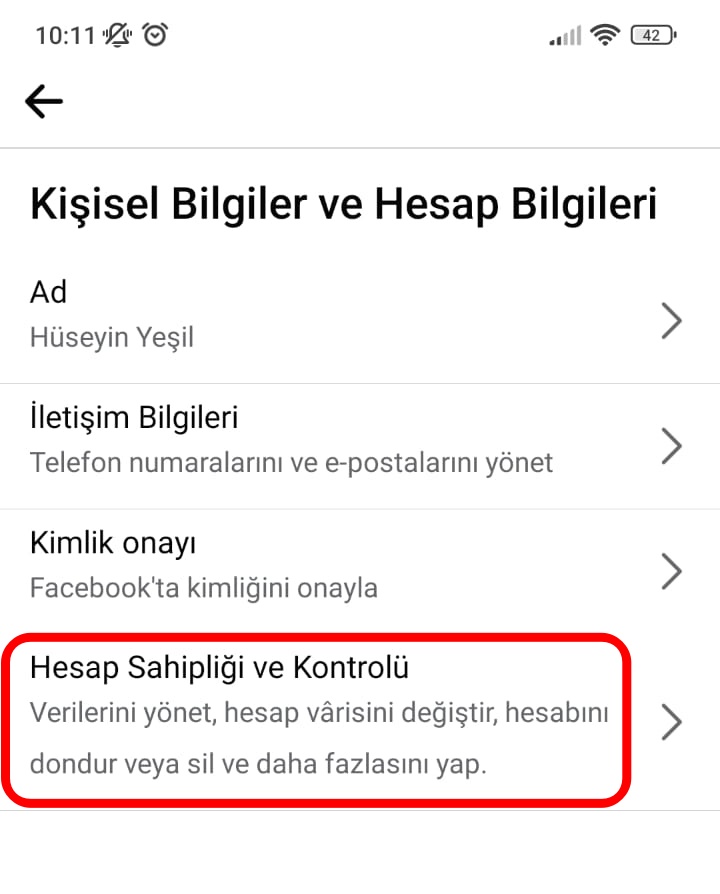Image resolution: width=720 pixels, height=894 pixels.
Task: Tap the name Hüseyin Yeşil
Action: pyautogui.click(x=111, y=337)
